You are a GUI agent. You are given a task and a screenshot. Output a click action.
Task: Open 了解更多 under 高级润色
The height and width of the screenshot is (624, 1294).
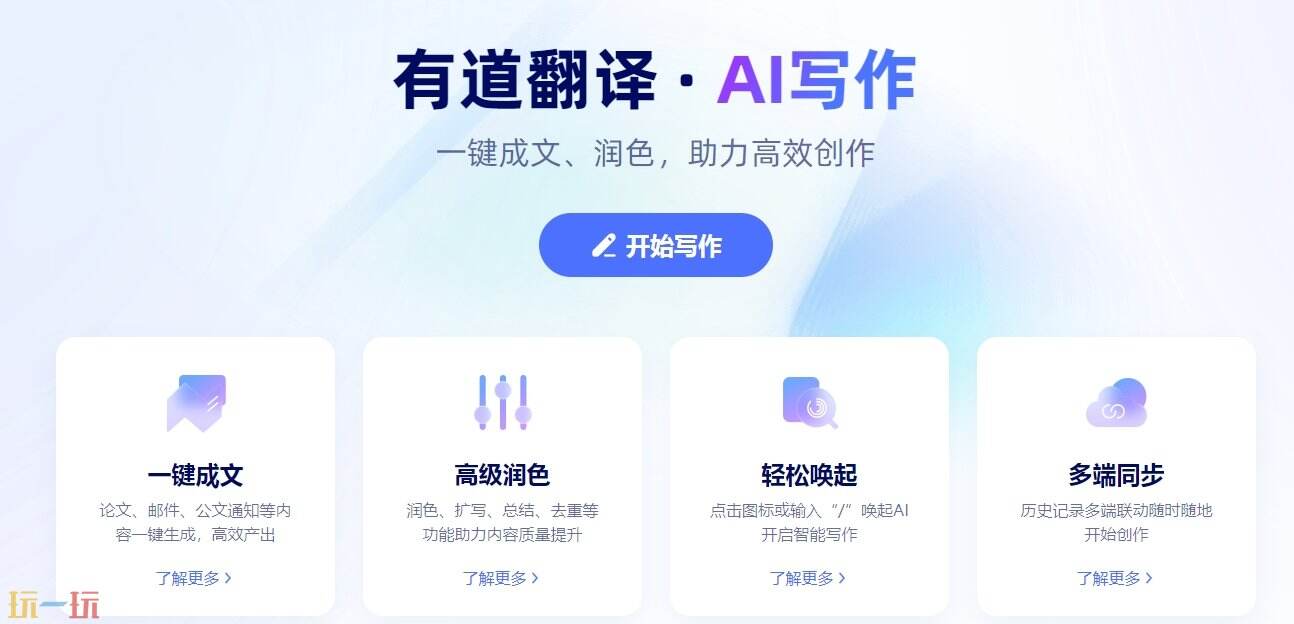pos(501,577)
